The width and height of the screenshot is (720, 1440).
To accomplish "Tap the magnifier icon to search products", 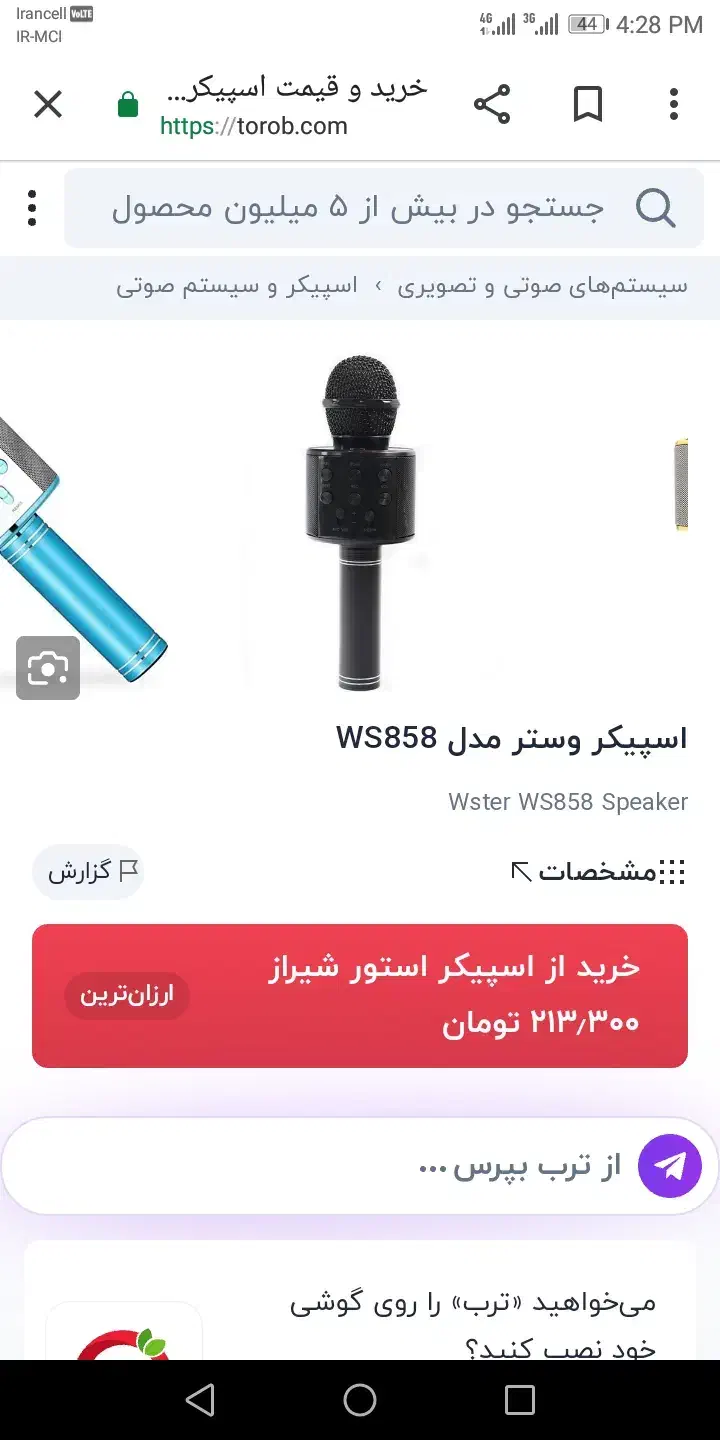I will (x=655, y=207).
